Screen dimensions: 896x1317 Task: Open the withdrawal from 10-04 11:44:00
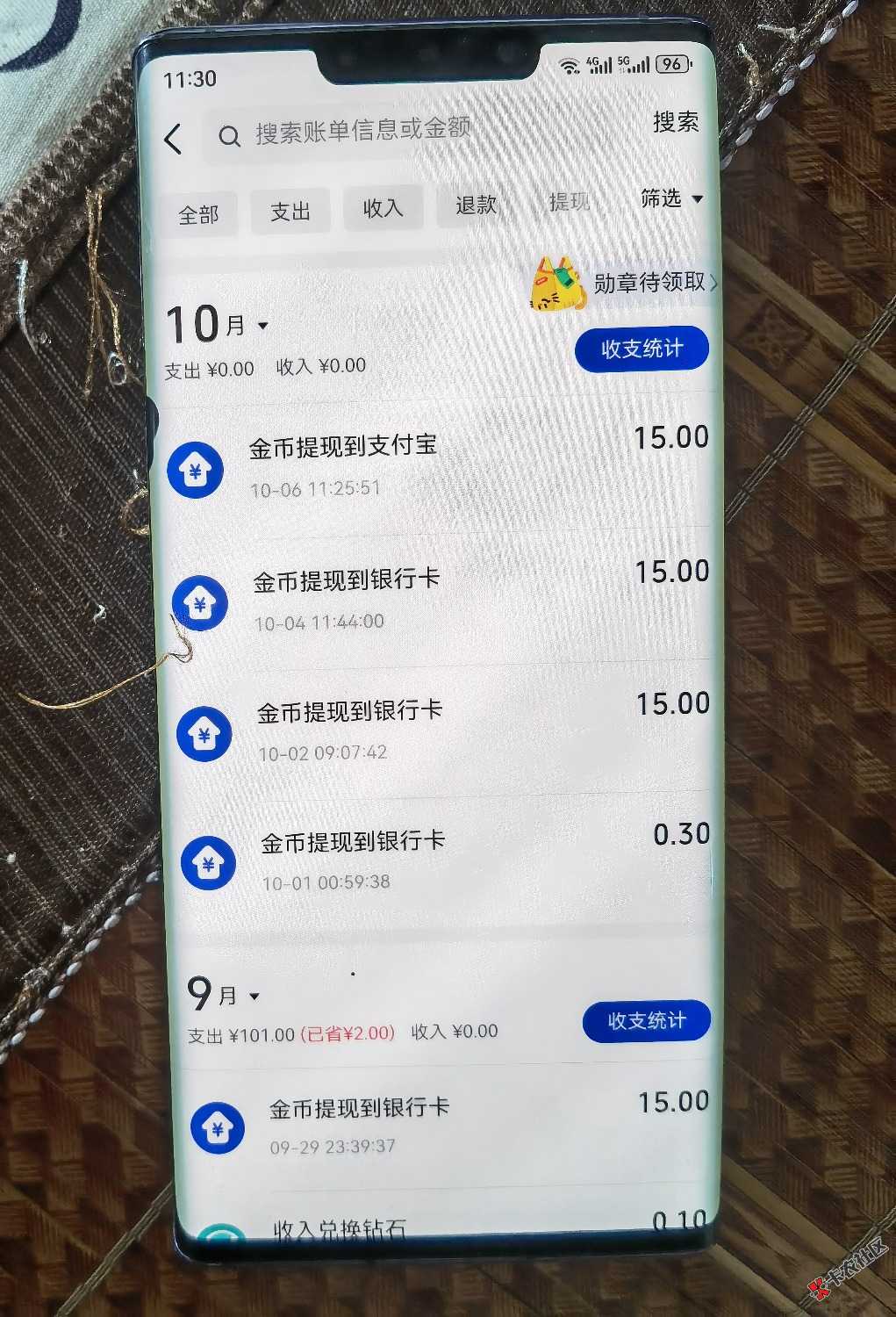[439, 598]
